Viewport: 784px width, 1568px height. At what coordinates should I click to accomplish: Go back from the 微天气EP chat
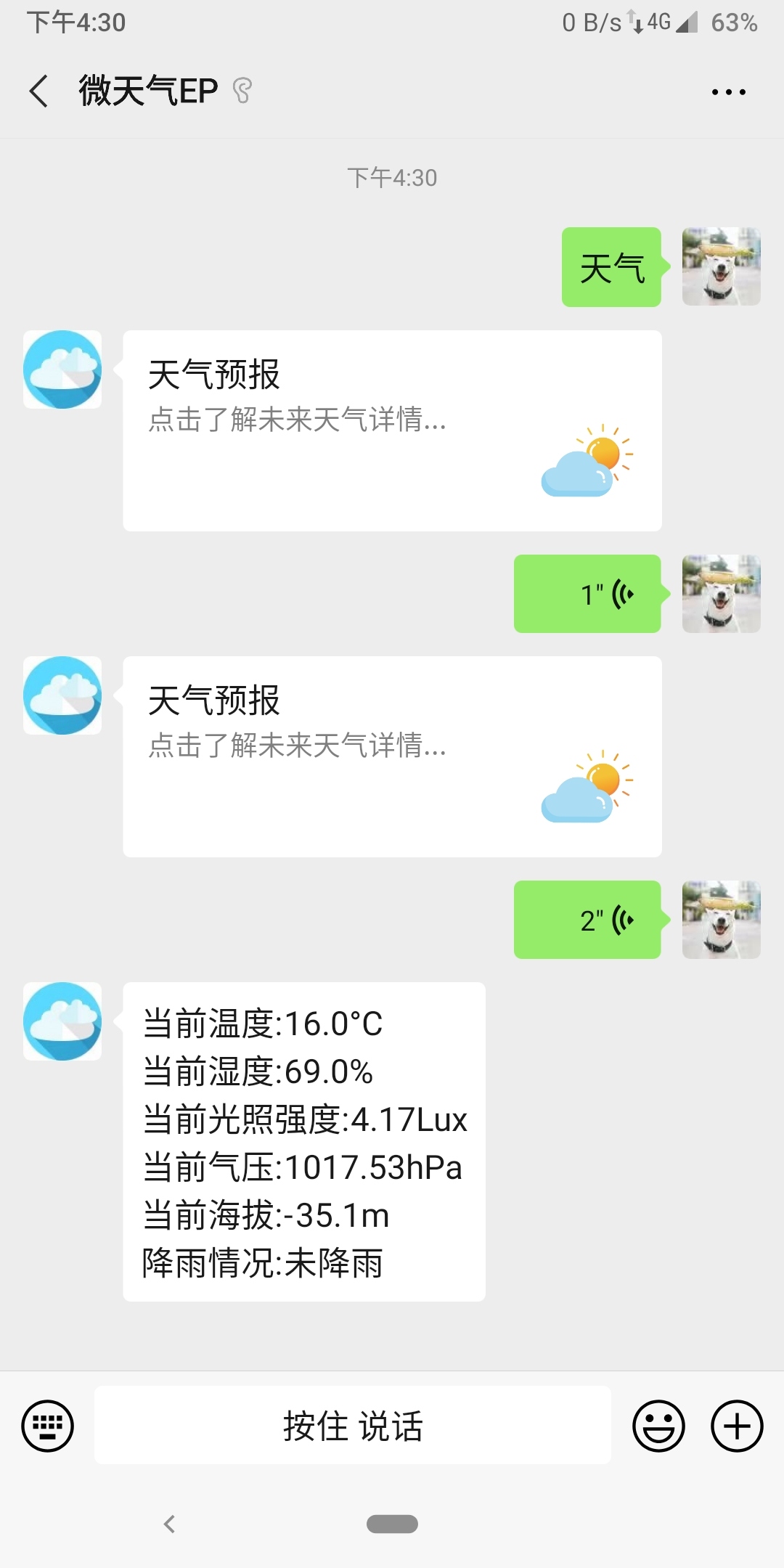click(39, 91)
